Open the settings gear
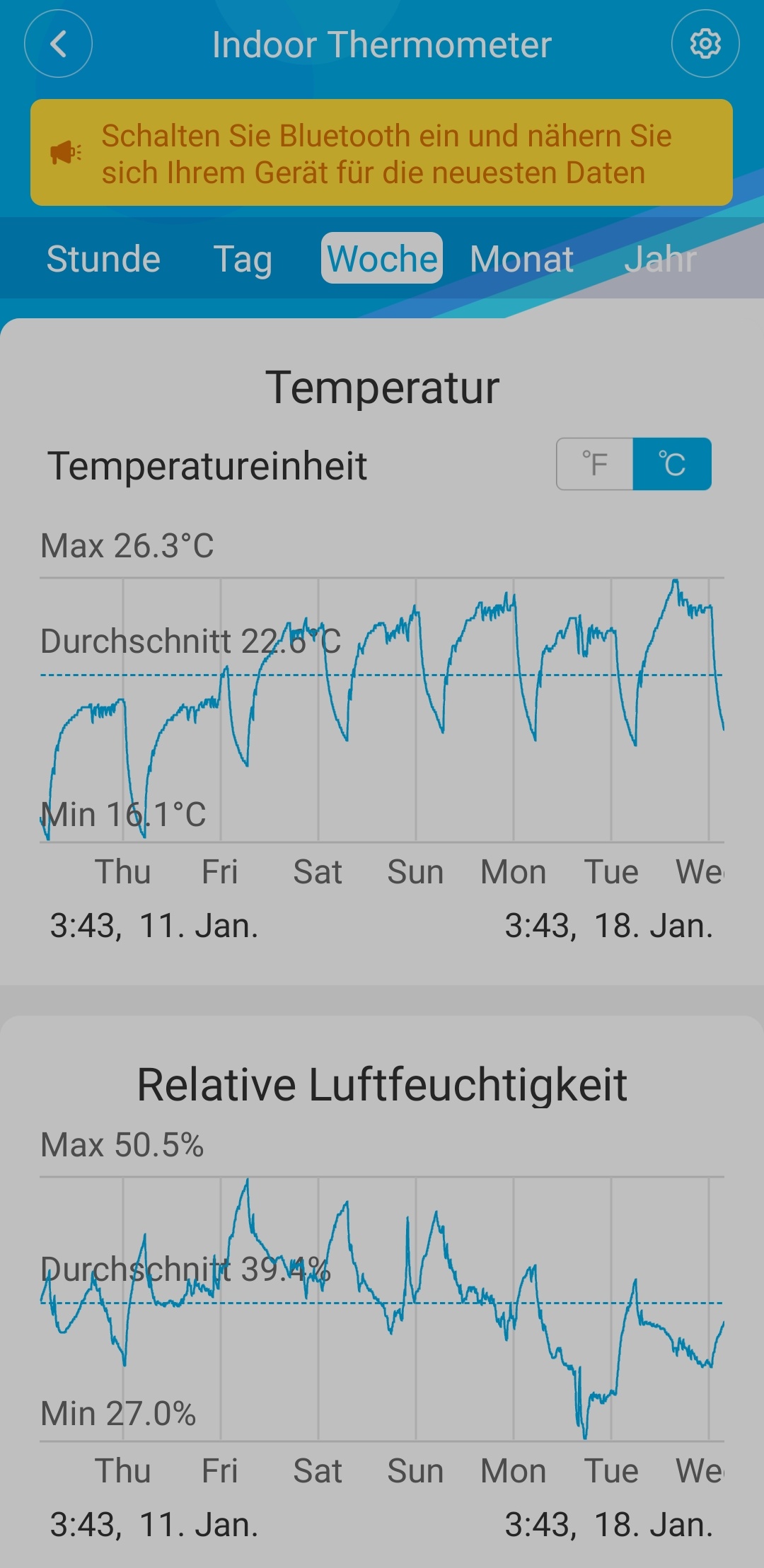 point(705,44)
